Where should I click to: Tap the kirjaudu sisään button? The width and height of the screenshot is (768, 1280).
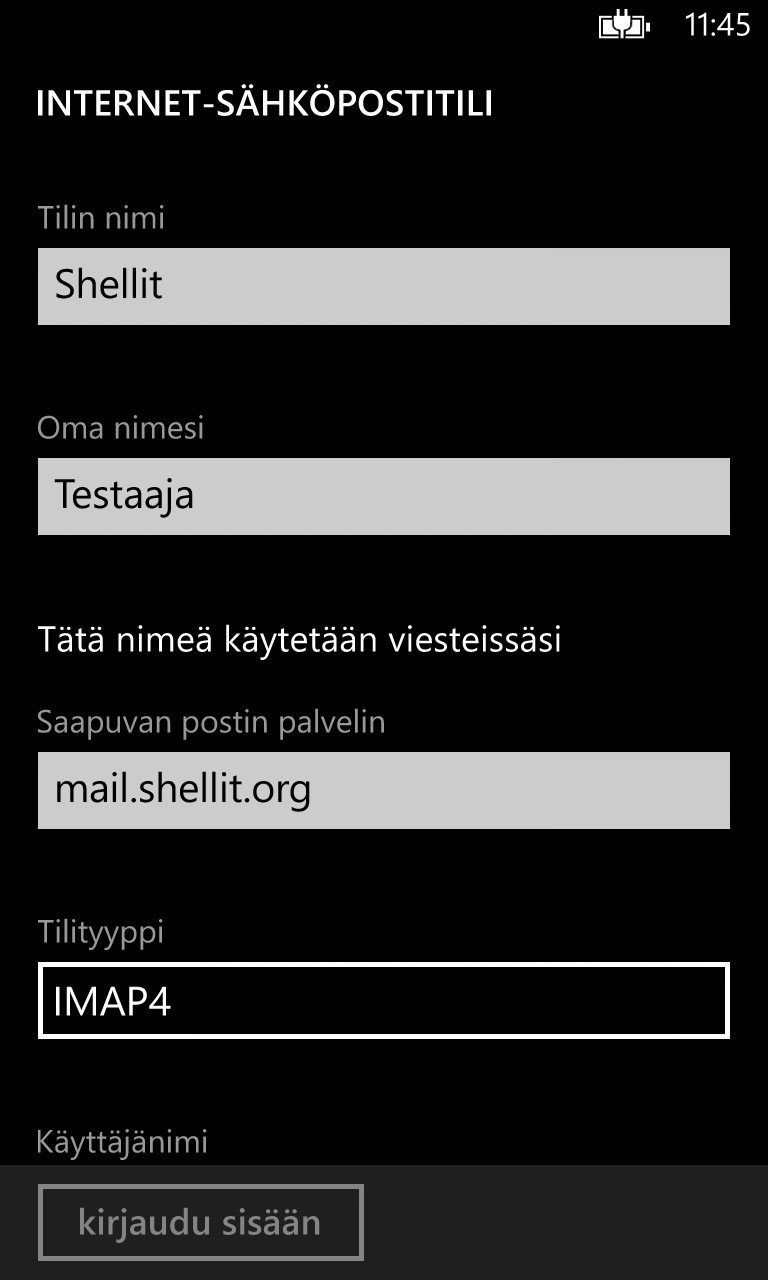pyautogui.click(x=200, y=1222)
